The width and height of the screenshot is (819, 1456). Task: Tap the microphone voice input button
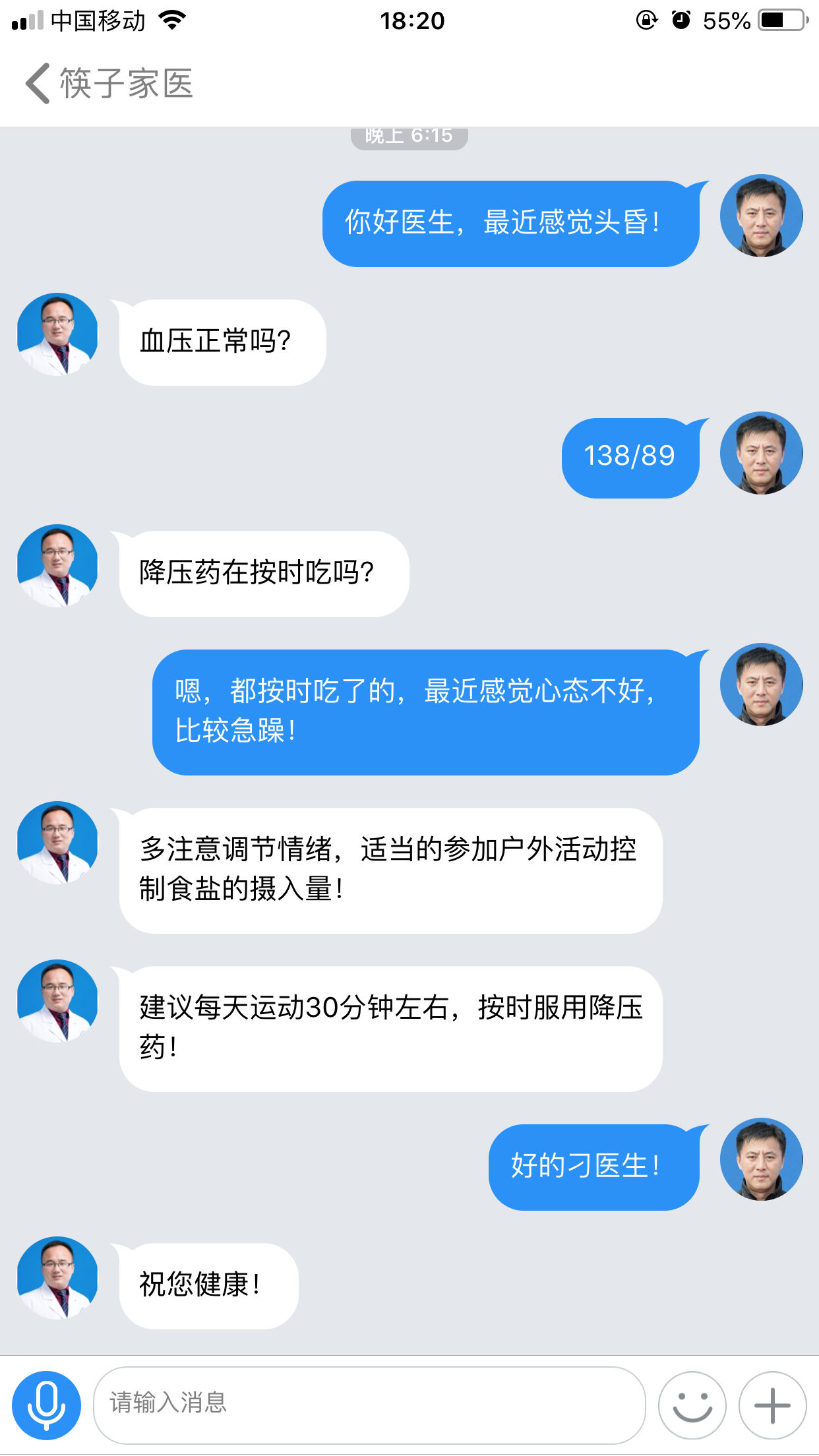(x=47, y=1405)
